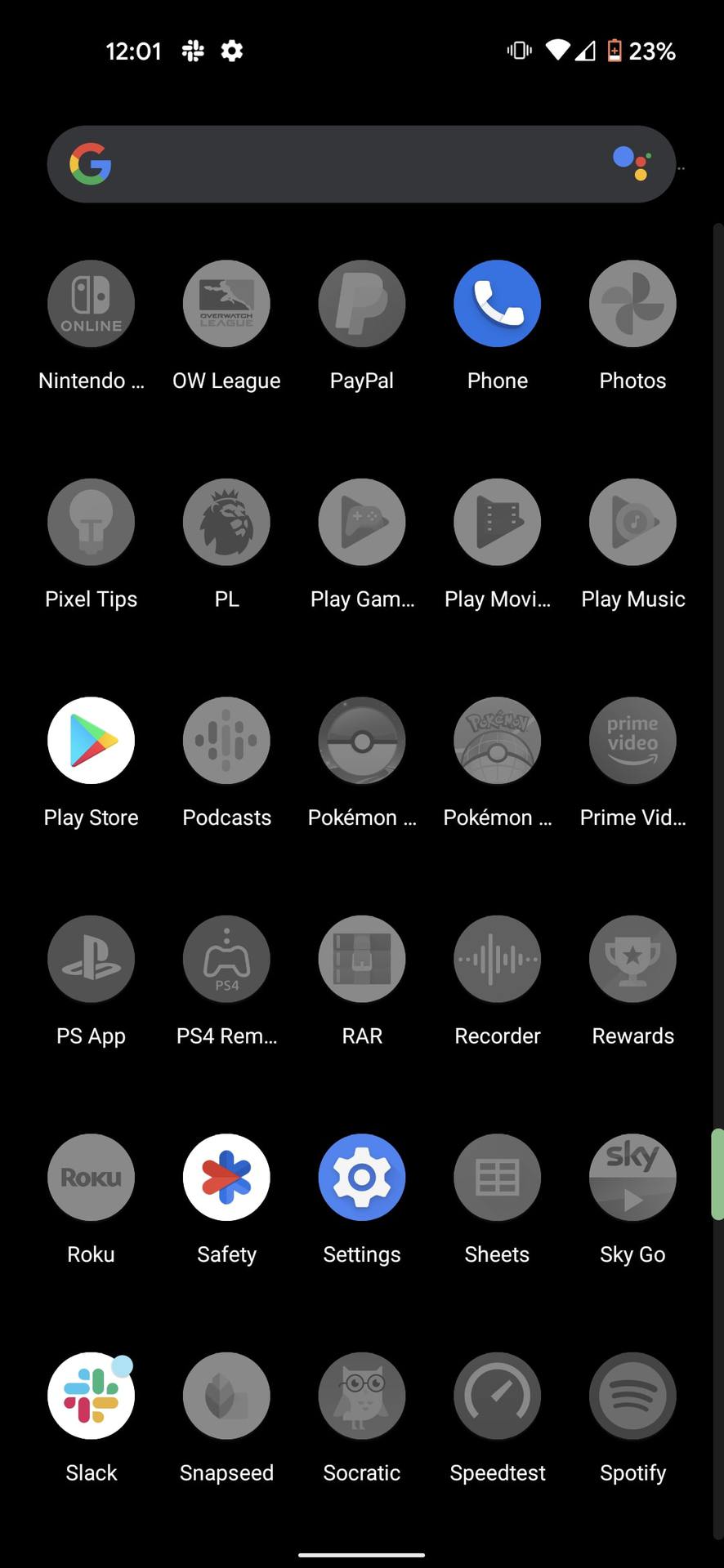Viewport: 724px width, 1568px height.
Task: Launch Play Music
Action: (x=632, y=522)
